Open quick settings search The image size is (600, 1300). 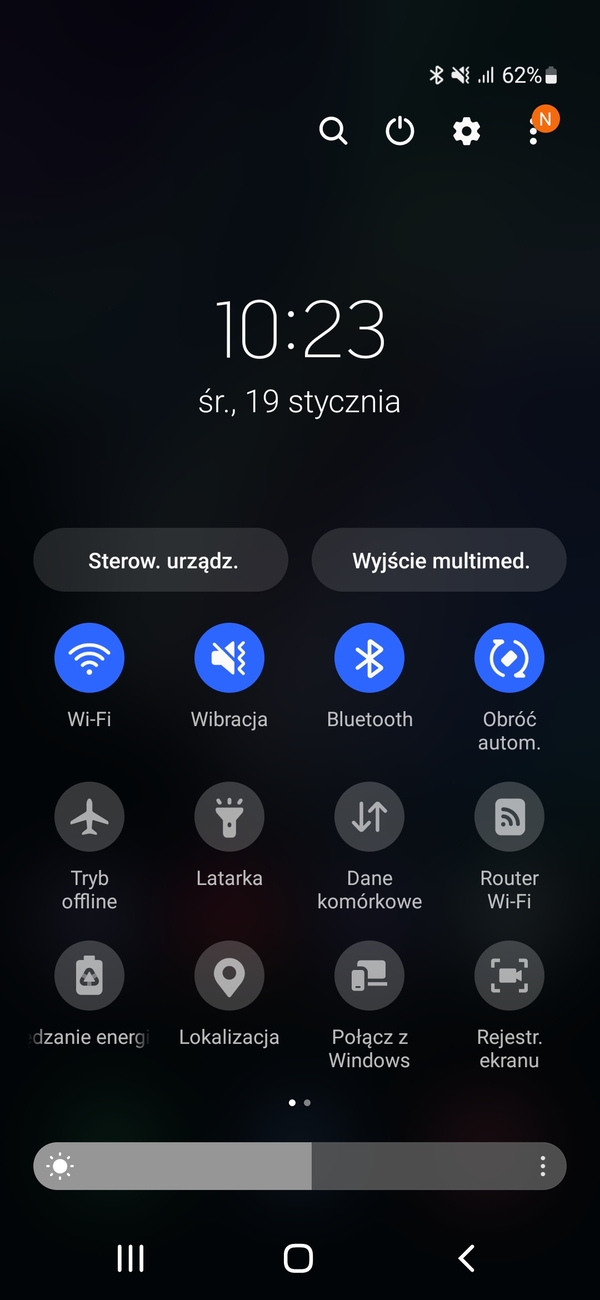pos(333,131)
